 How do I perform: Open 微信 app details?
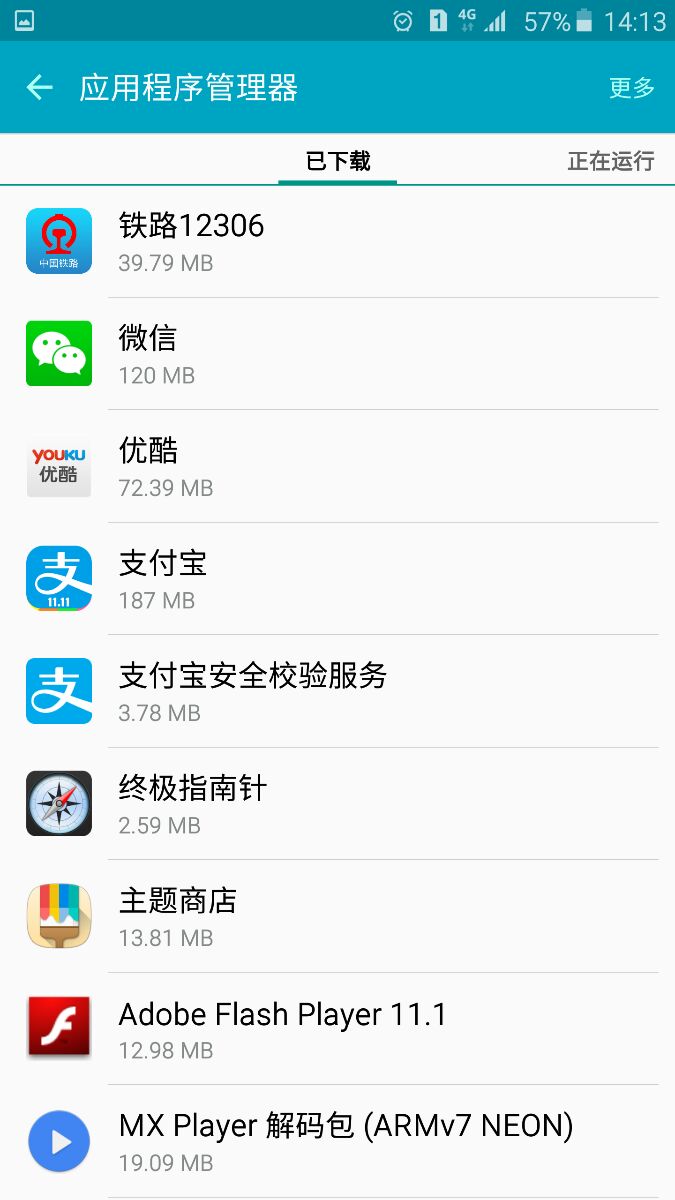338,353
